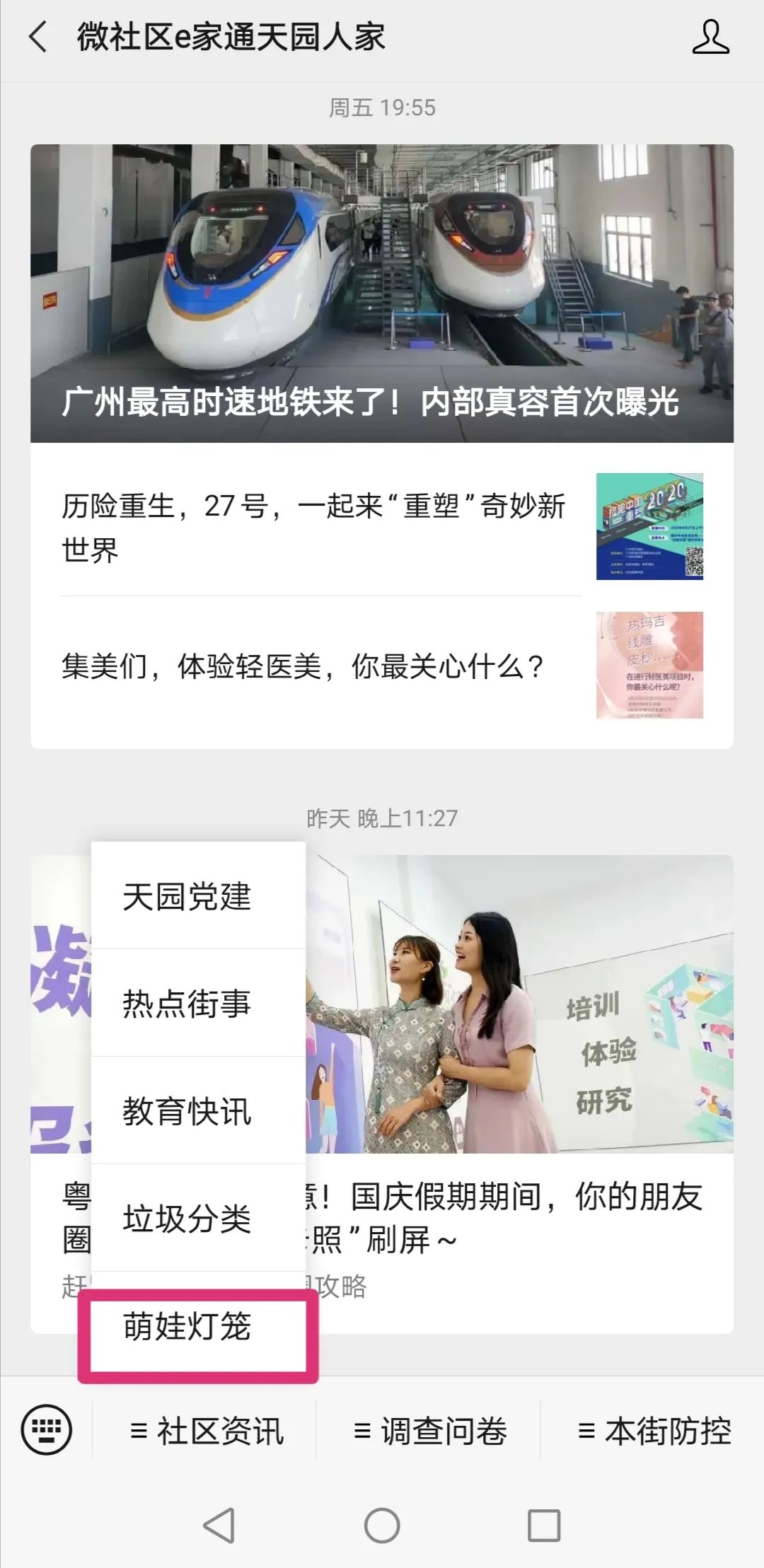
Task: Open the "集美们，体验轻医美" article
Action: point(303,666)
